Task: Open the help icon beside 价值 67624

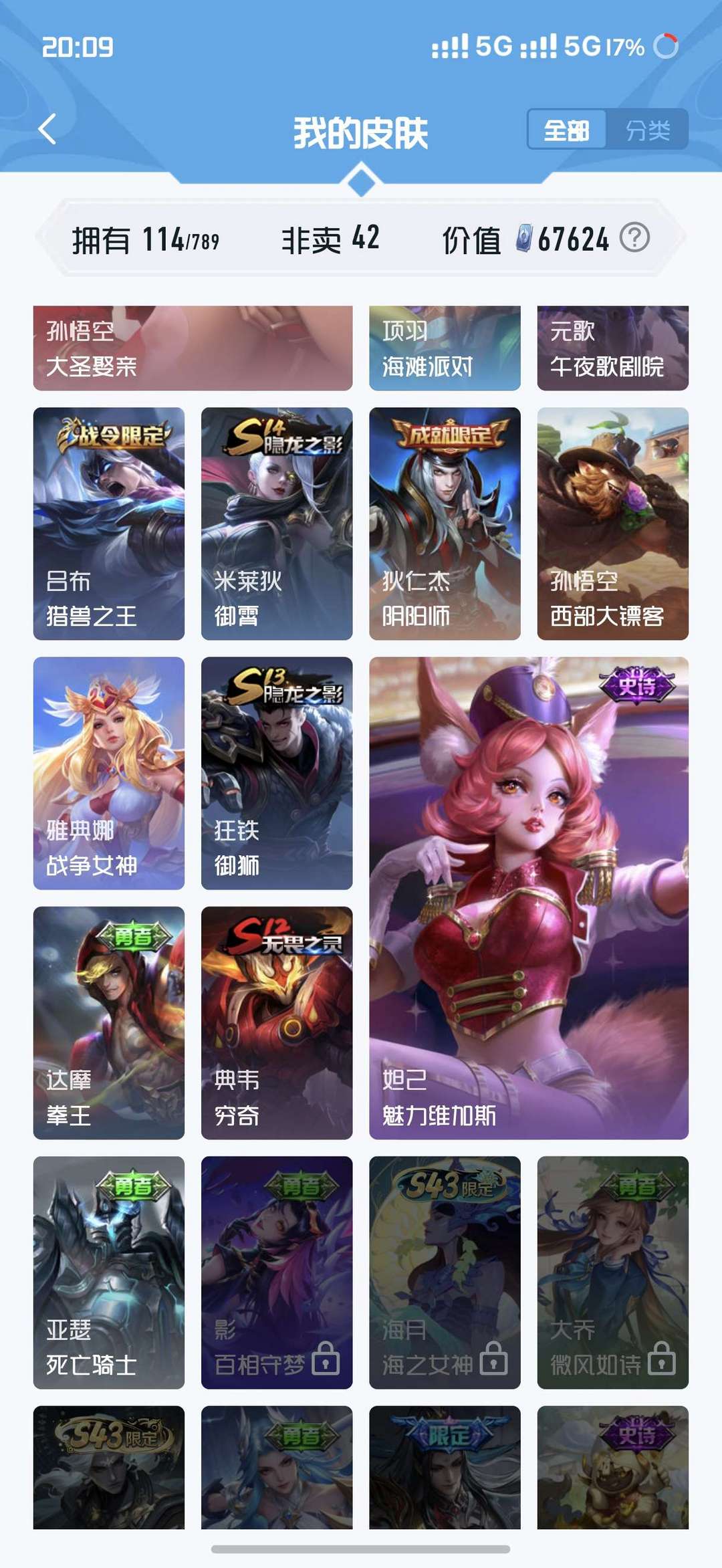Action: (x=634, y=237)
